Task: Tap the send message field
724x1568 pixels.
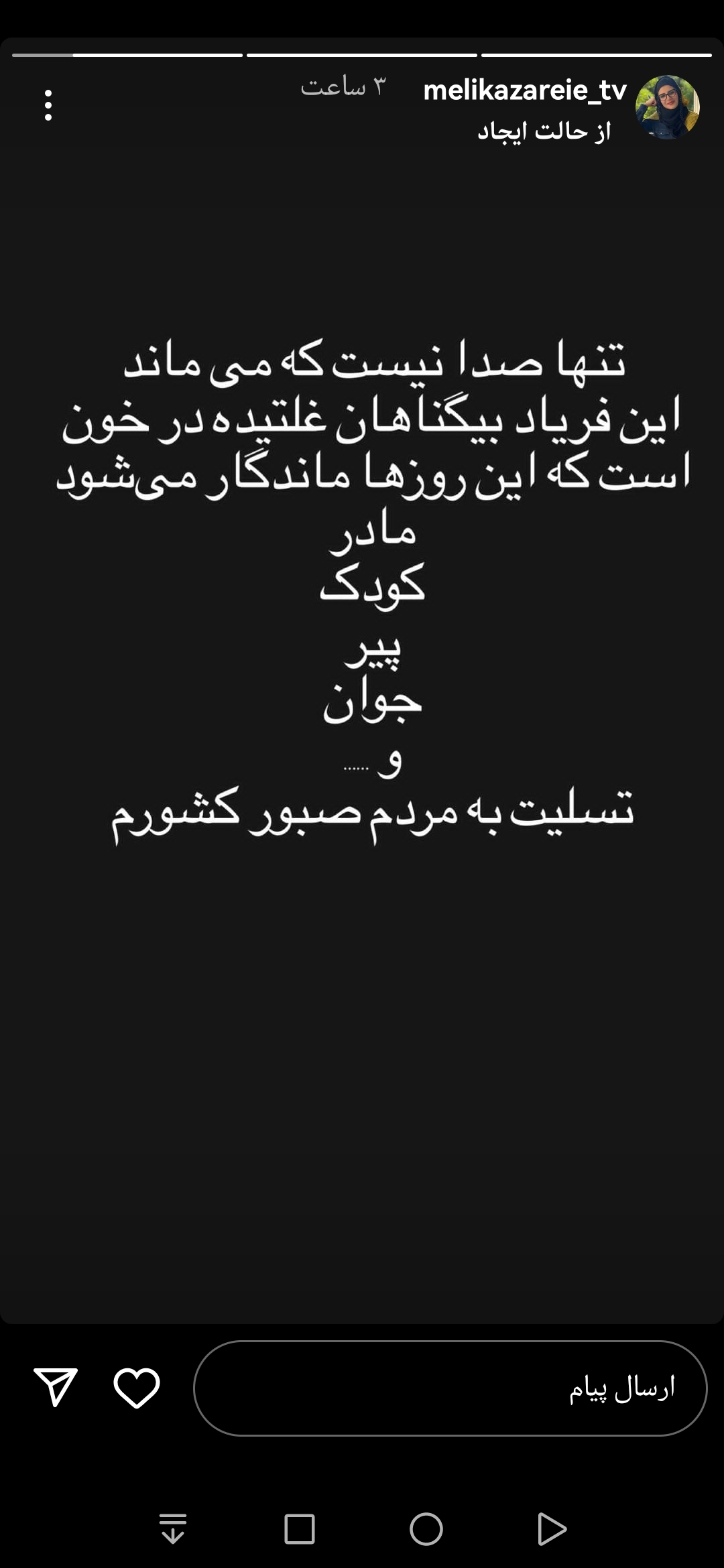Action: [450, 1388]
